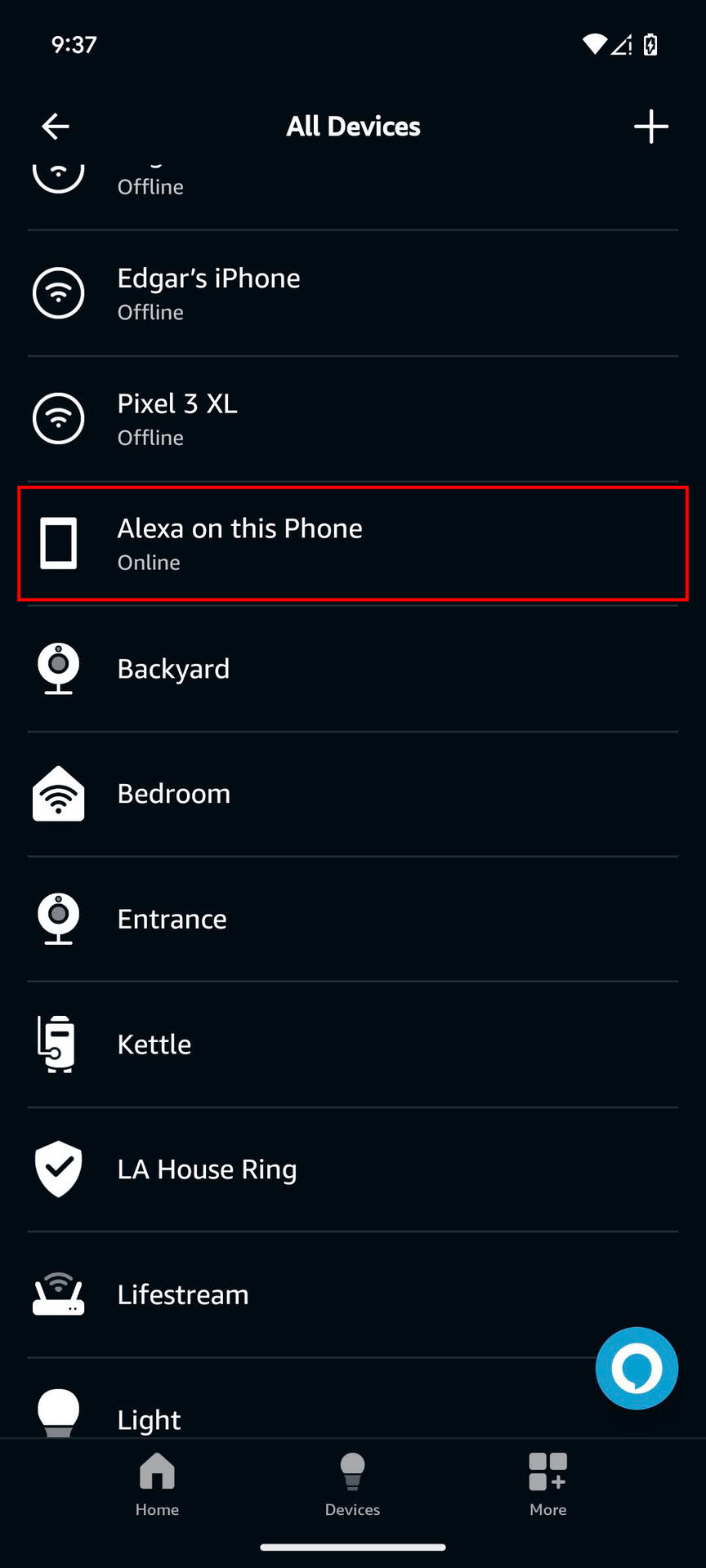
Task: Open the Lifestream router device
Action: click(353, 1295)
